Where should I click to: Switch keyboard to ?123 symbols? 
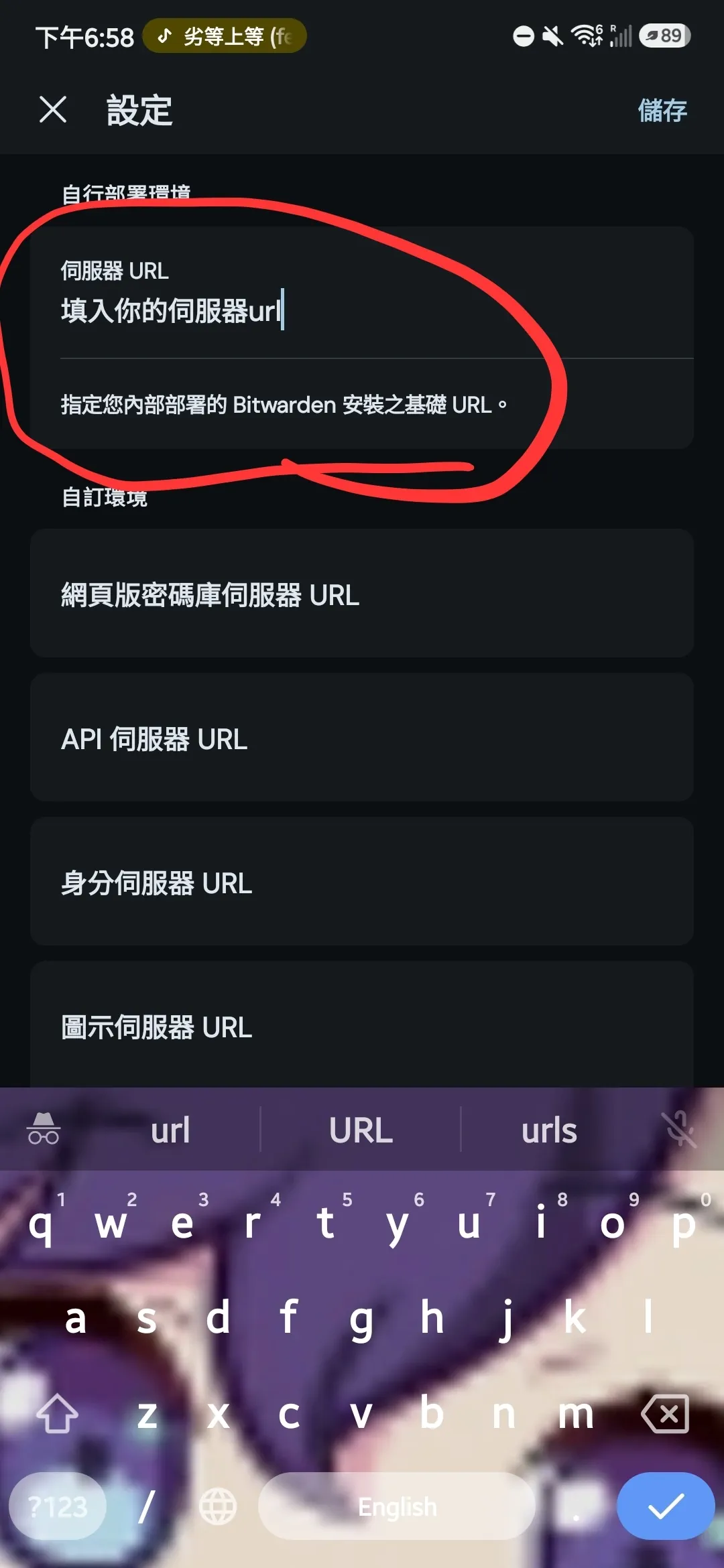pyautogui.click(x=58, y=1506)
